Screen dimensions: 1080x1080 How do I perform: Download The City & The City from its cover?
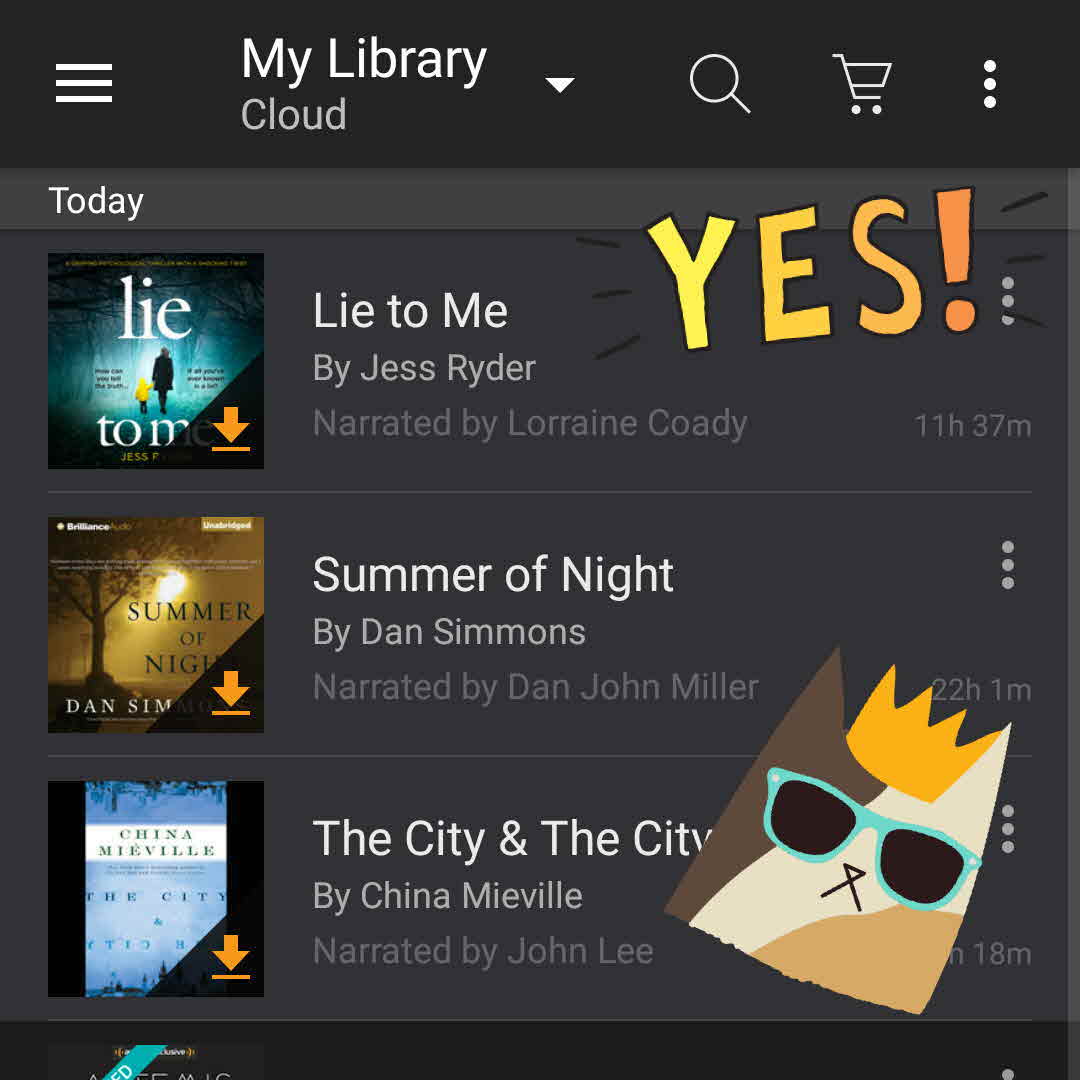[x=231, y=957]
